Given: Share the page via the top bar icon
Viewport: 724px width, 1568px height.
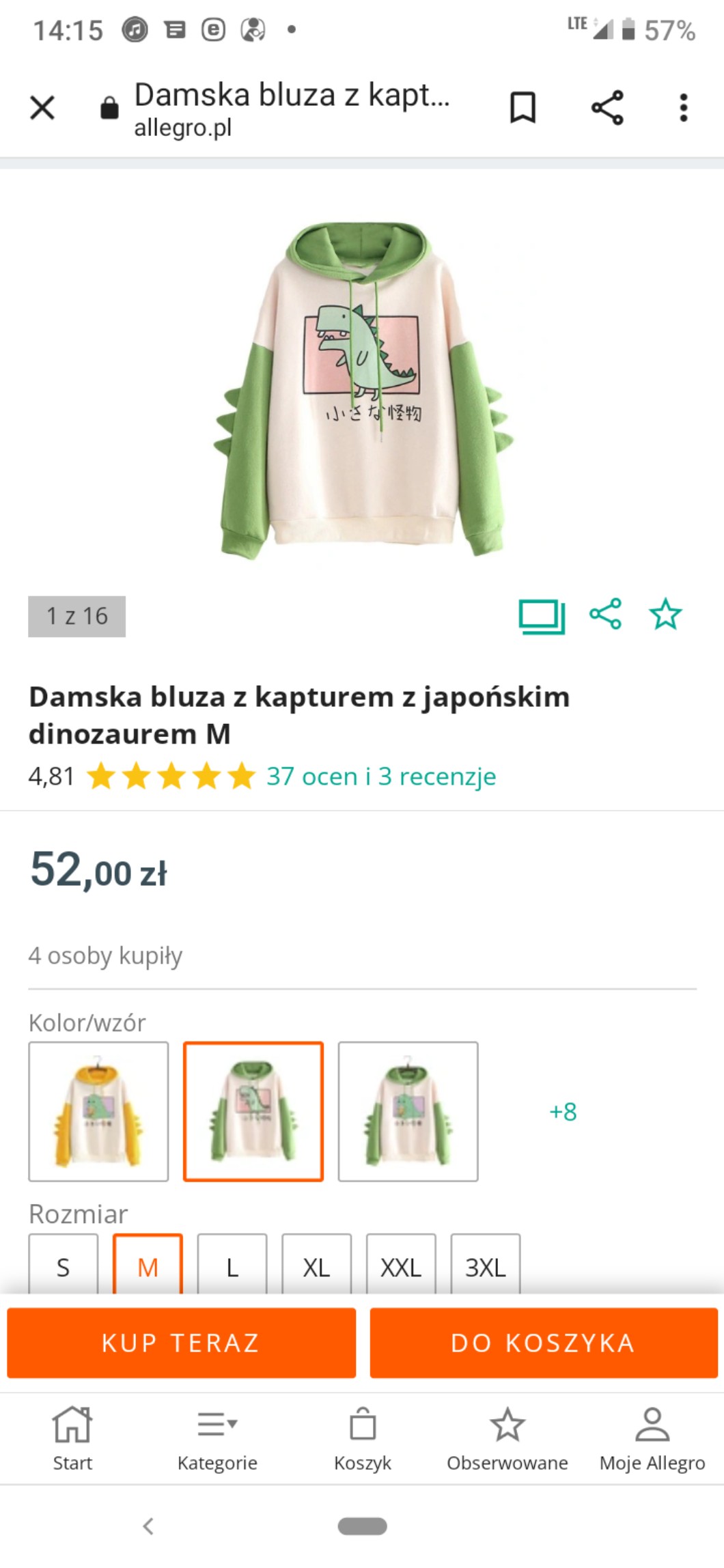Looking at the screenshot, I should point(607,108).
